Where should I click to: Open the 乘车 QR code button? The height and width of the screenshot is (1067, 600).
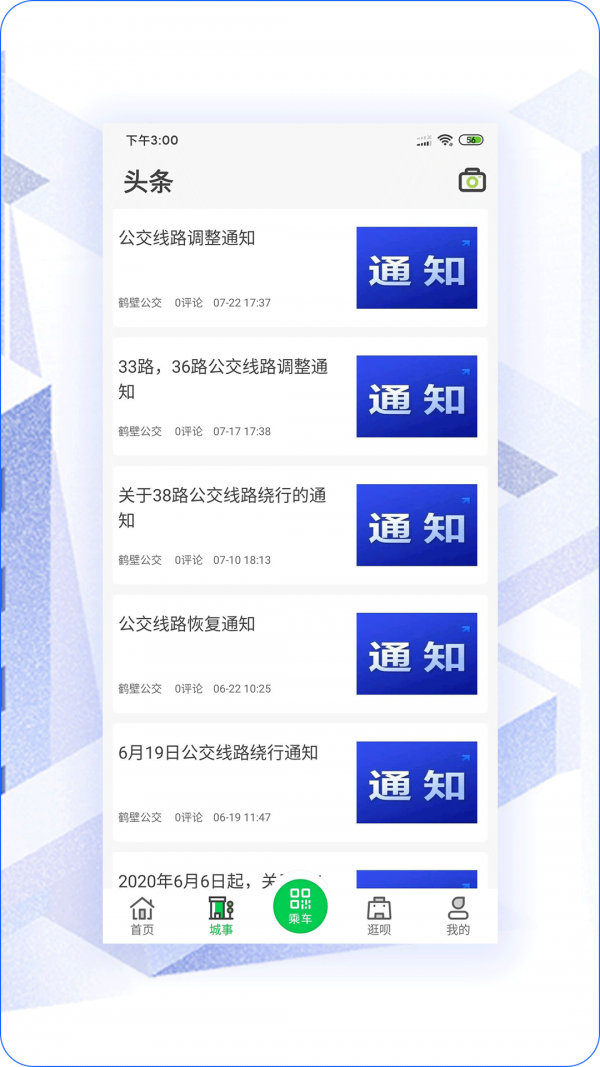(x=300, y=906)
